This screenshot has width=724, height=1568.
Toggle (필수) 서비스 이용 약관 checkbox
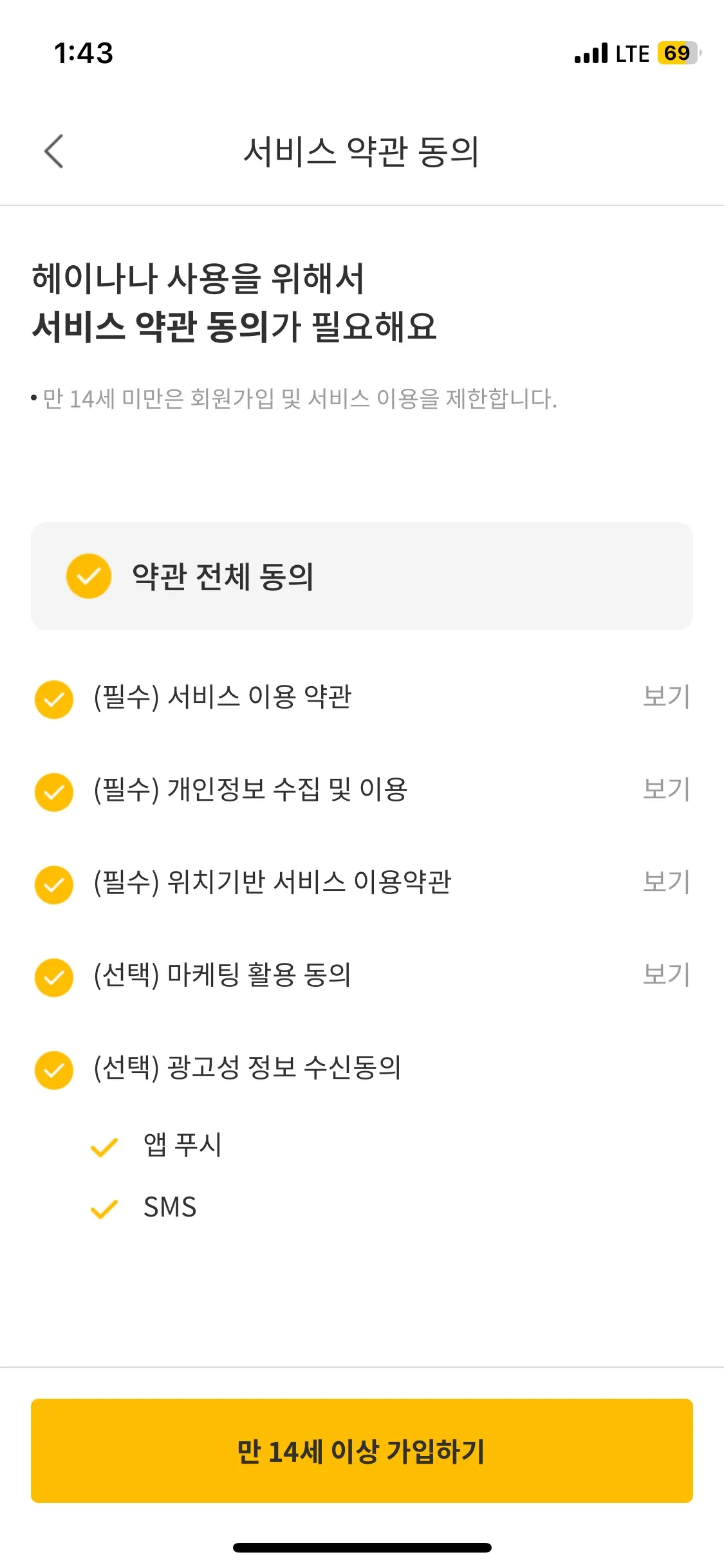click(x=54, y=699)
